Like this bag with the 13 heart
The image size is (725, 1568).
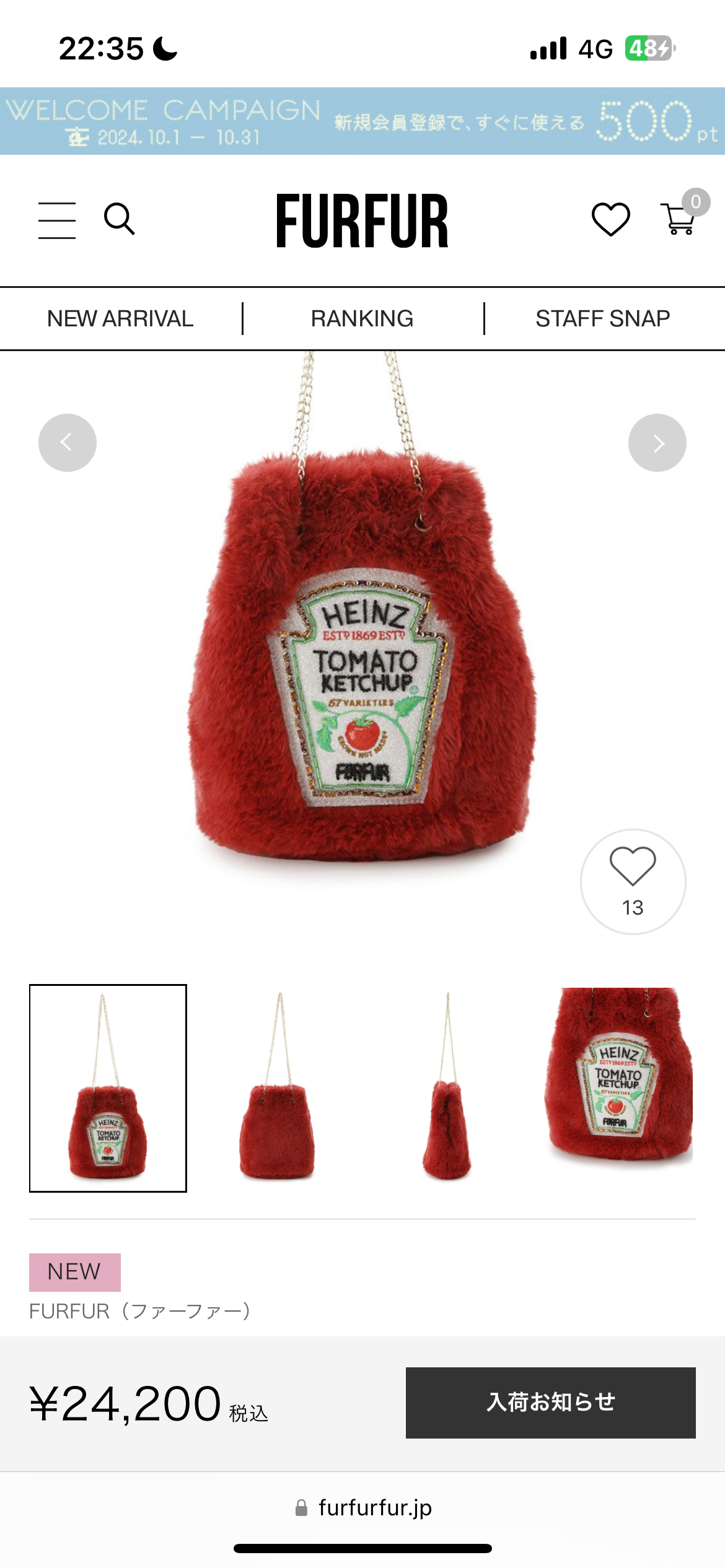point(633,881)
